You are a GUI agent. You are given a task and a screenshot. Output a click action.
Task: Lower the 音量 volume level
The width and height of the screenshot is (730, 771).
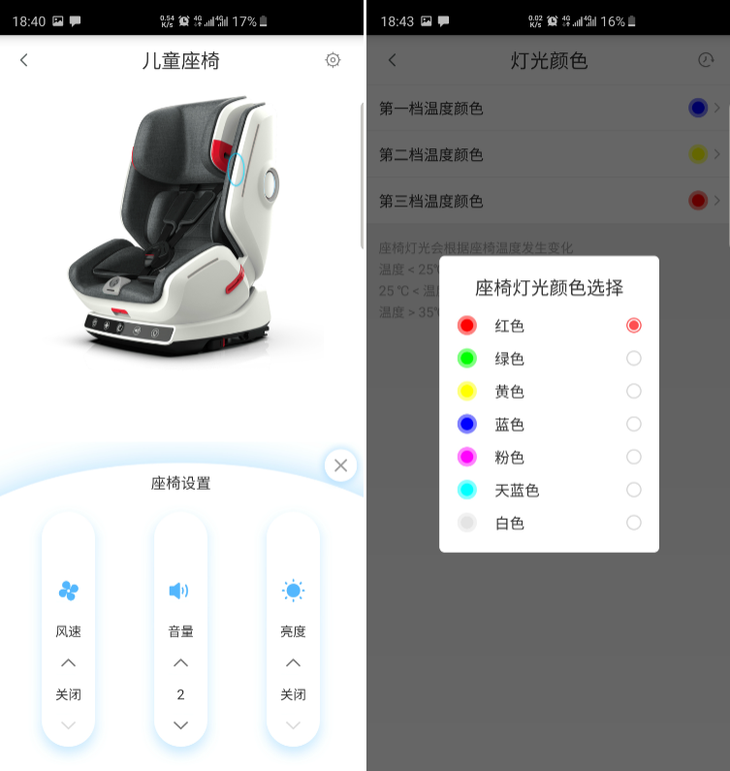click(x=180, y=725)
